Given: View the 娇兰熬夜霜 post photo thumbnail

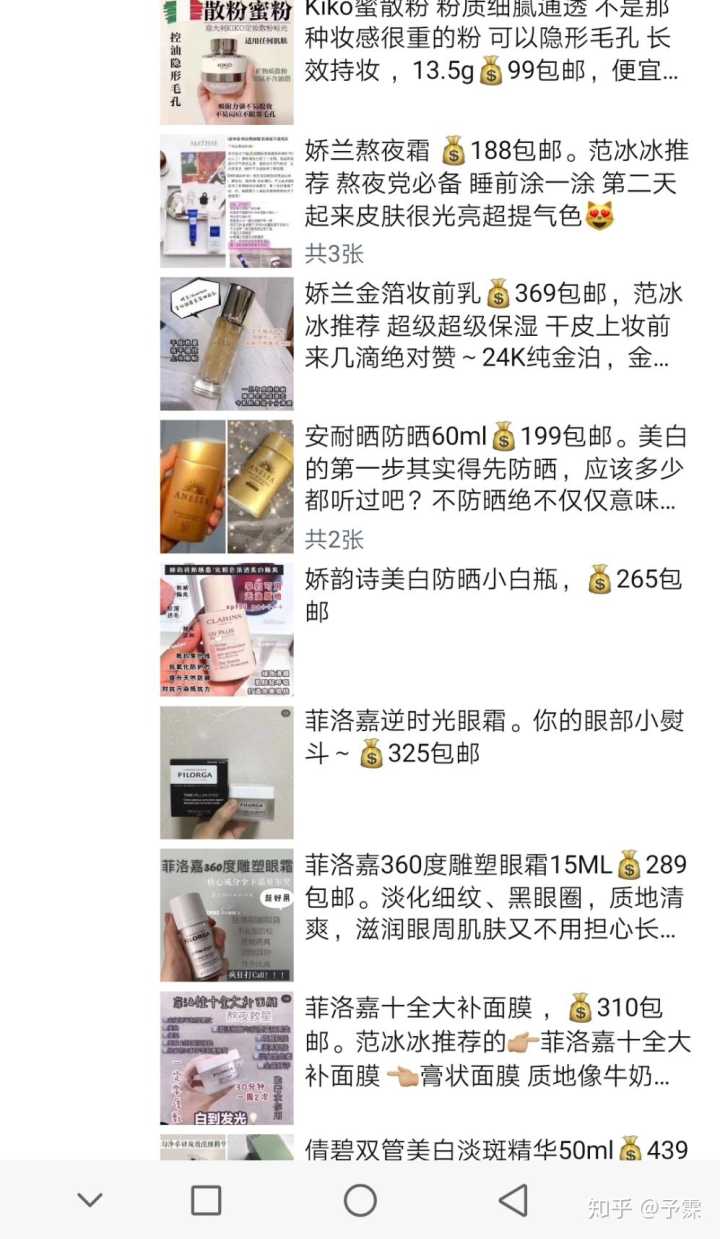Looking at the screenshot, I should (x=227, y=201).
